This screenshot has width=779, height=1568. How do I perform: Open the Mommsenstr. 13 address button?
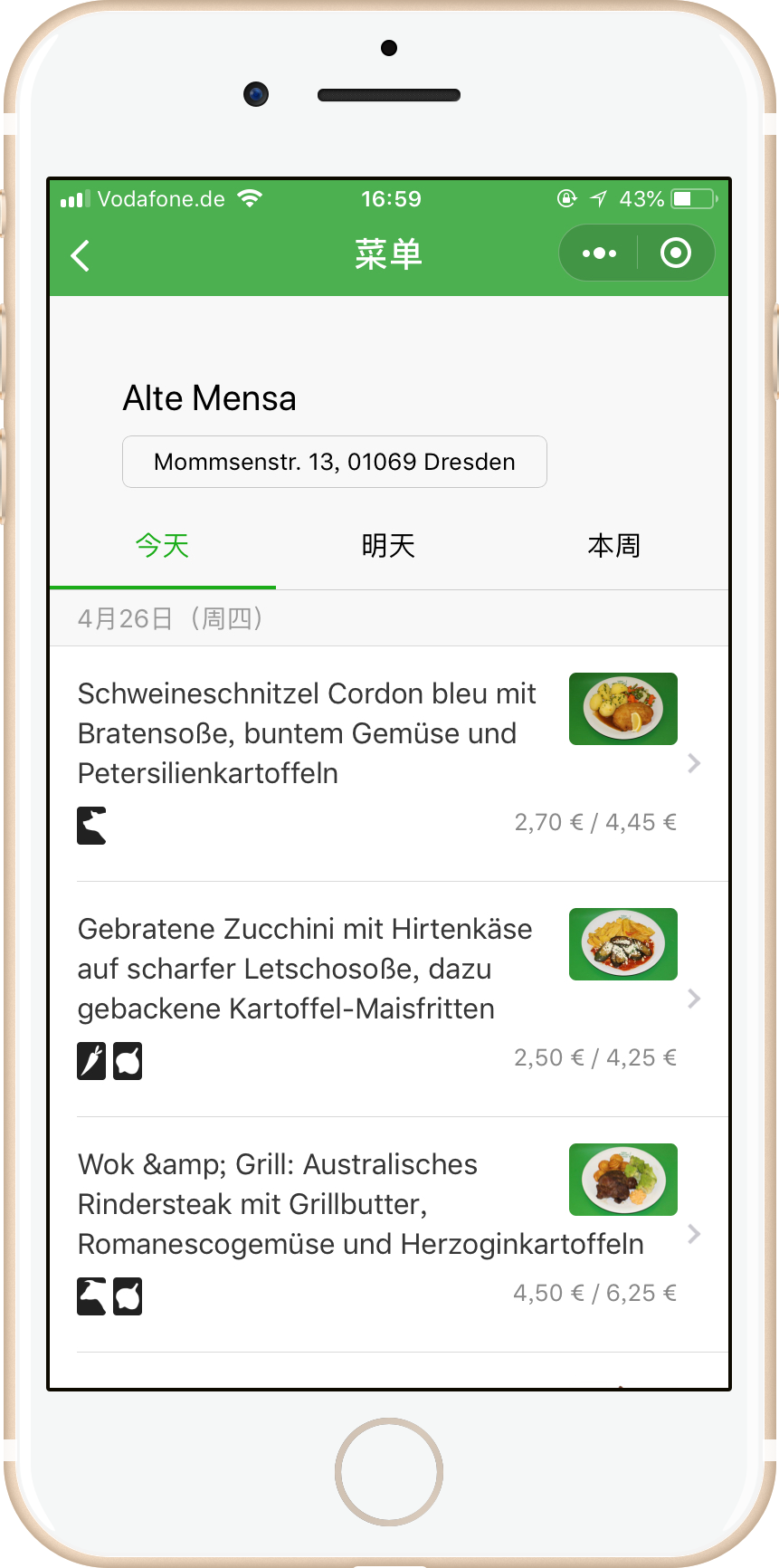click(x=335, y=462)
